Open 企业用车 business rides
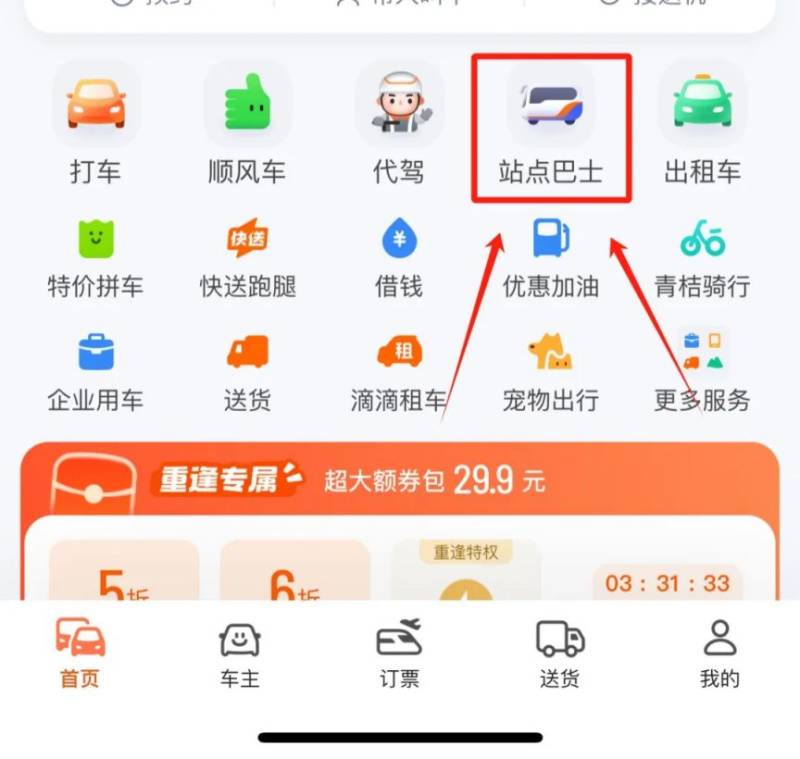Screen dimensions: 800x759 pyautogui.click(x=96, y=372)
